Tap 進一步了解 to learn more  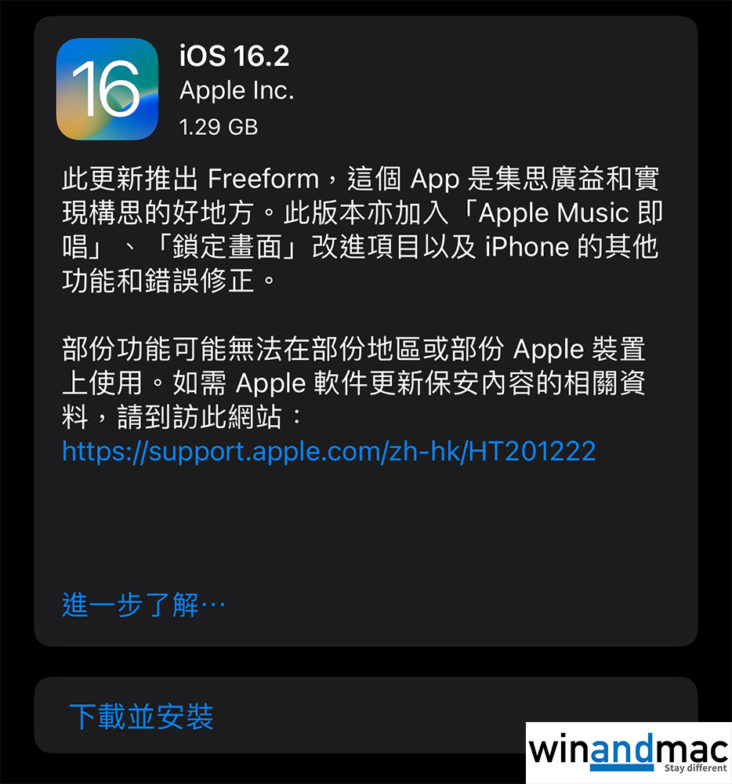click(144, 605)
